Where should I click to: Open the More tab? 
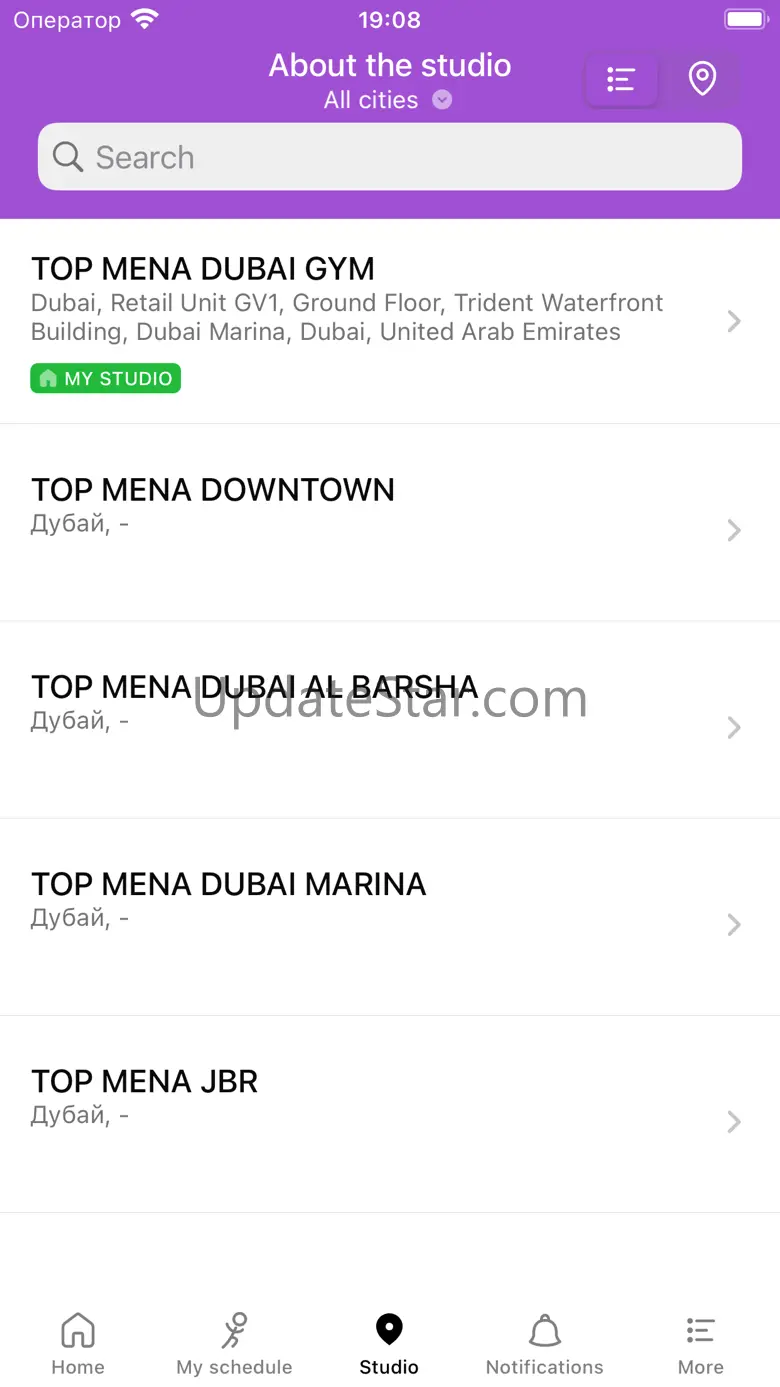700,1344
